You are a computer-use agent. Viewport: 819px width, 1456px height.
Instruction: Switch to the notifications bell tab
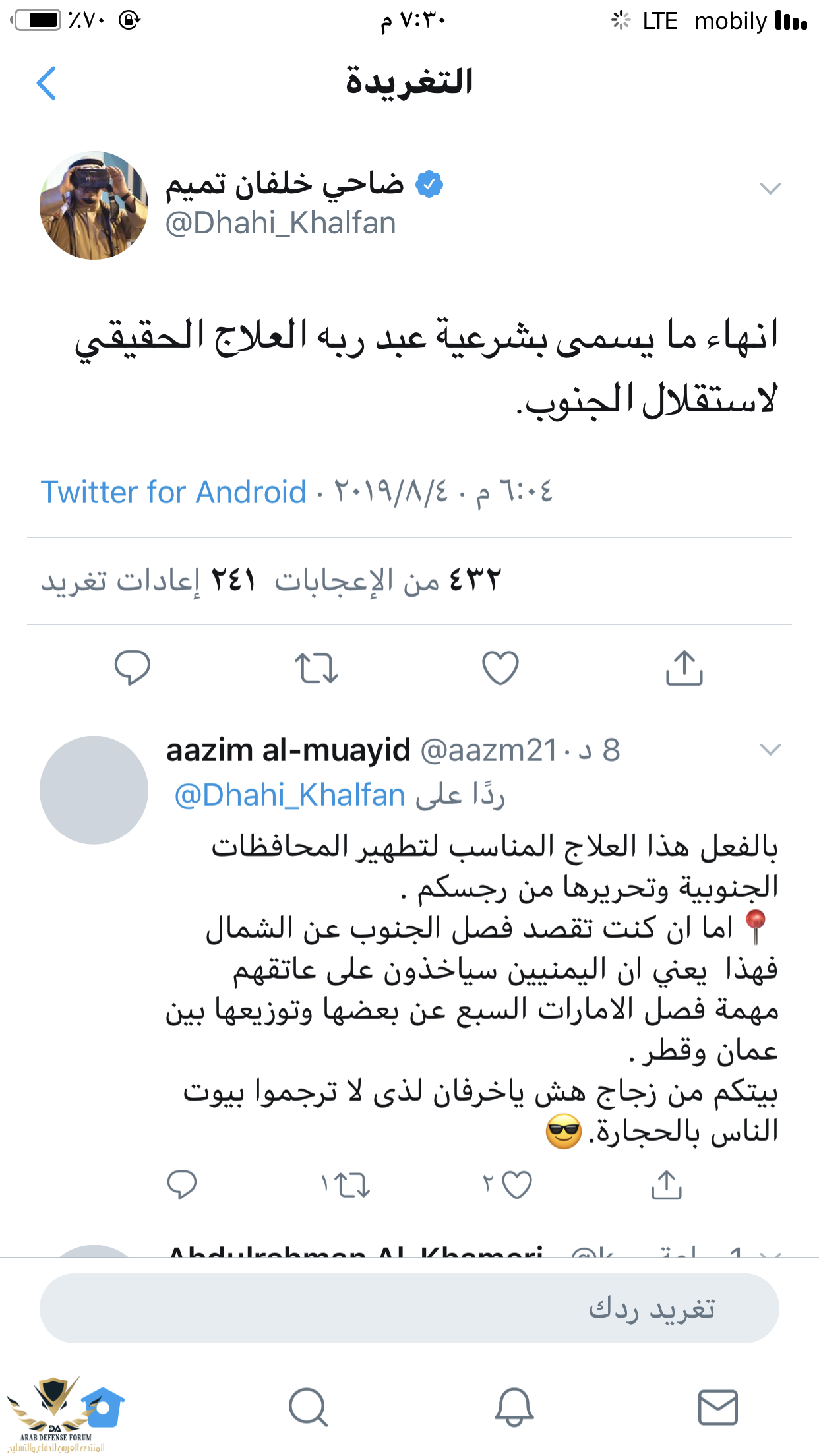tap(514, 1407)
